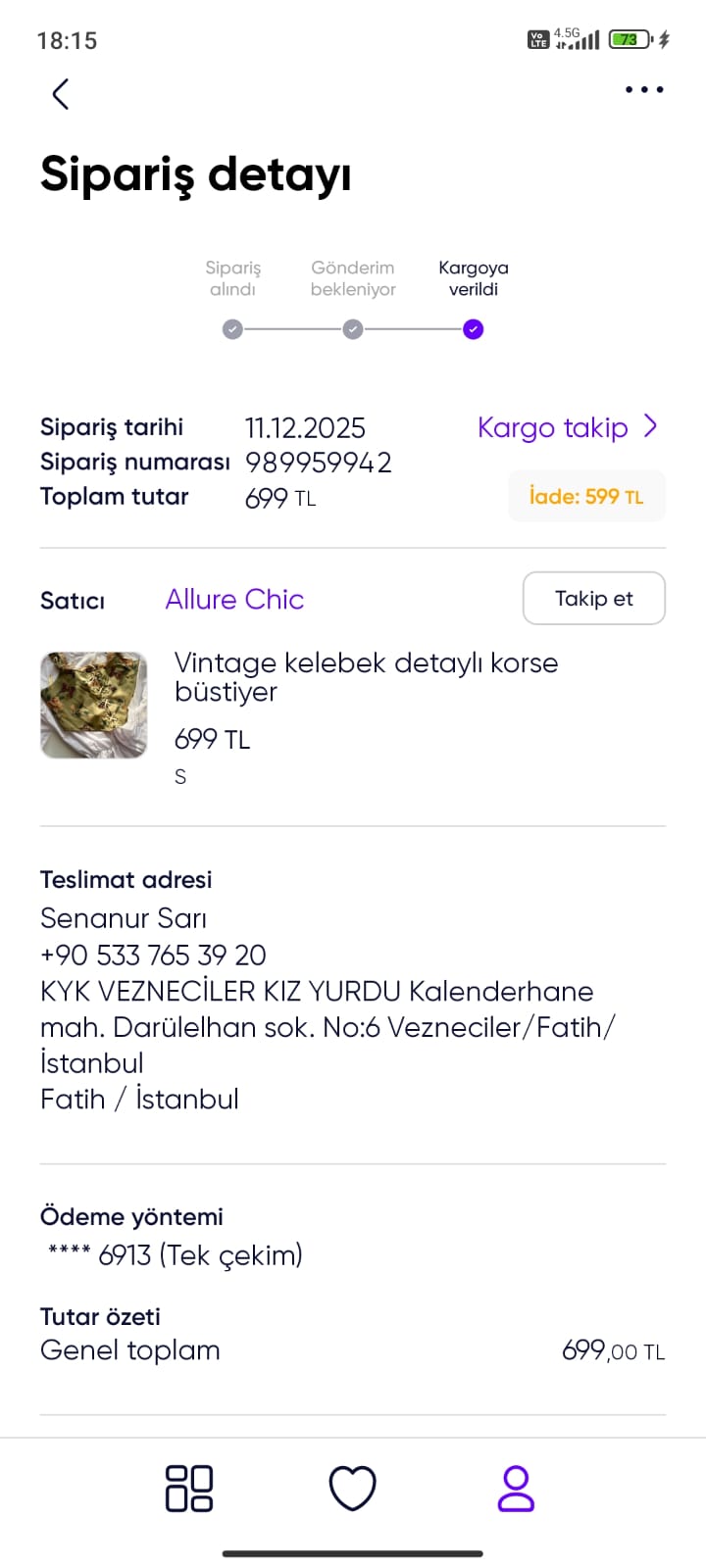Follow the seller with Takip et
The image size is (706, 1568).
point(593,598)
